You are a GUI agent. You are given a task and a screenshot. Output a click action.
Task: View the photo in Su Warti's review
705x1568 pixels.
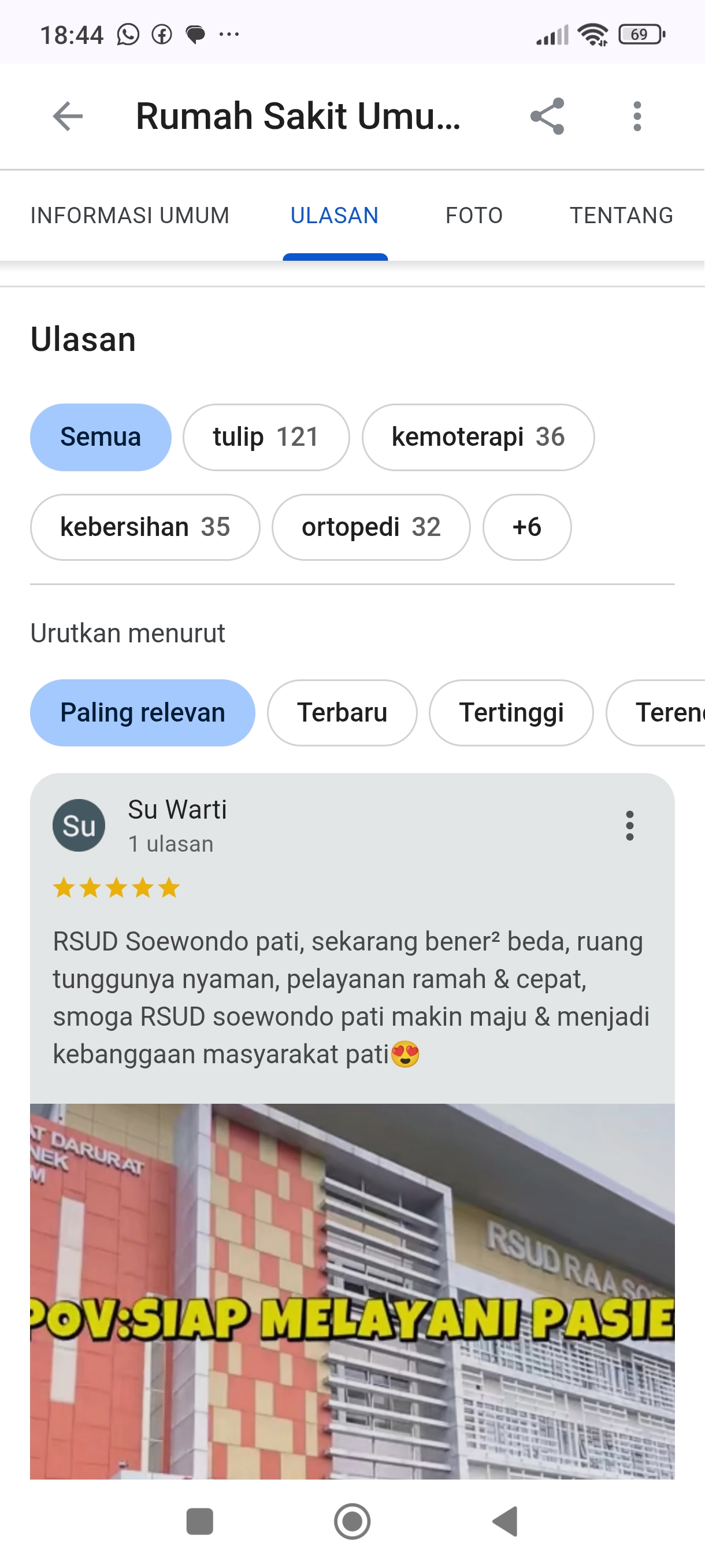click(x=352, y=1290)
